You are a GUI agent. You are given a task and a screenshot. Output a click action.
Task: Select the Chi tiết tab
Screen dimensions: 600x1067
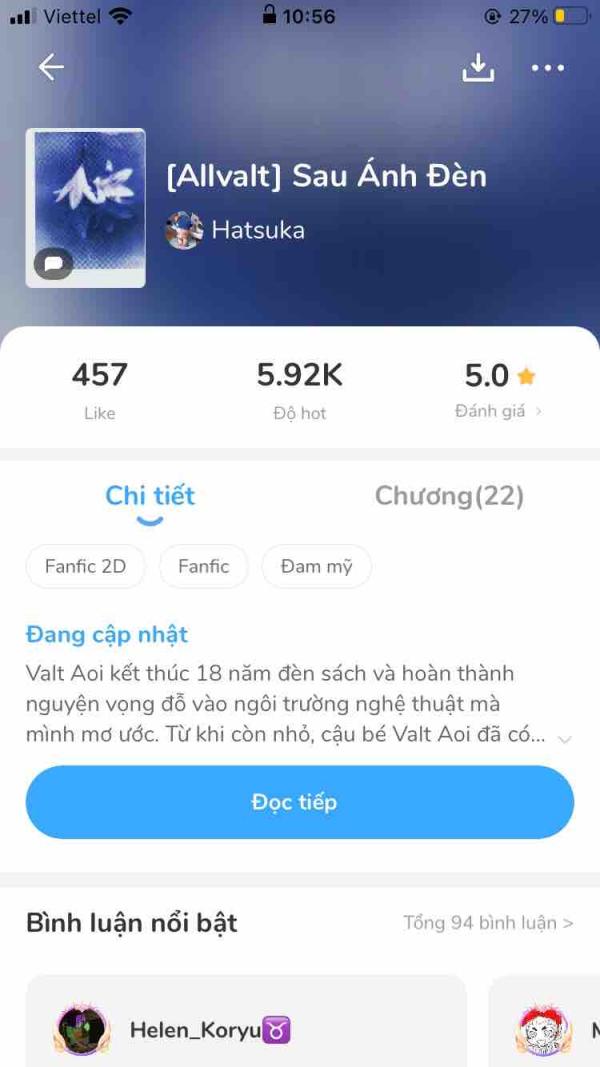(x=150, y=496)
